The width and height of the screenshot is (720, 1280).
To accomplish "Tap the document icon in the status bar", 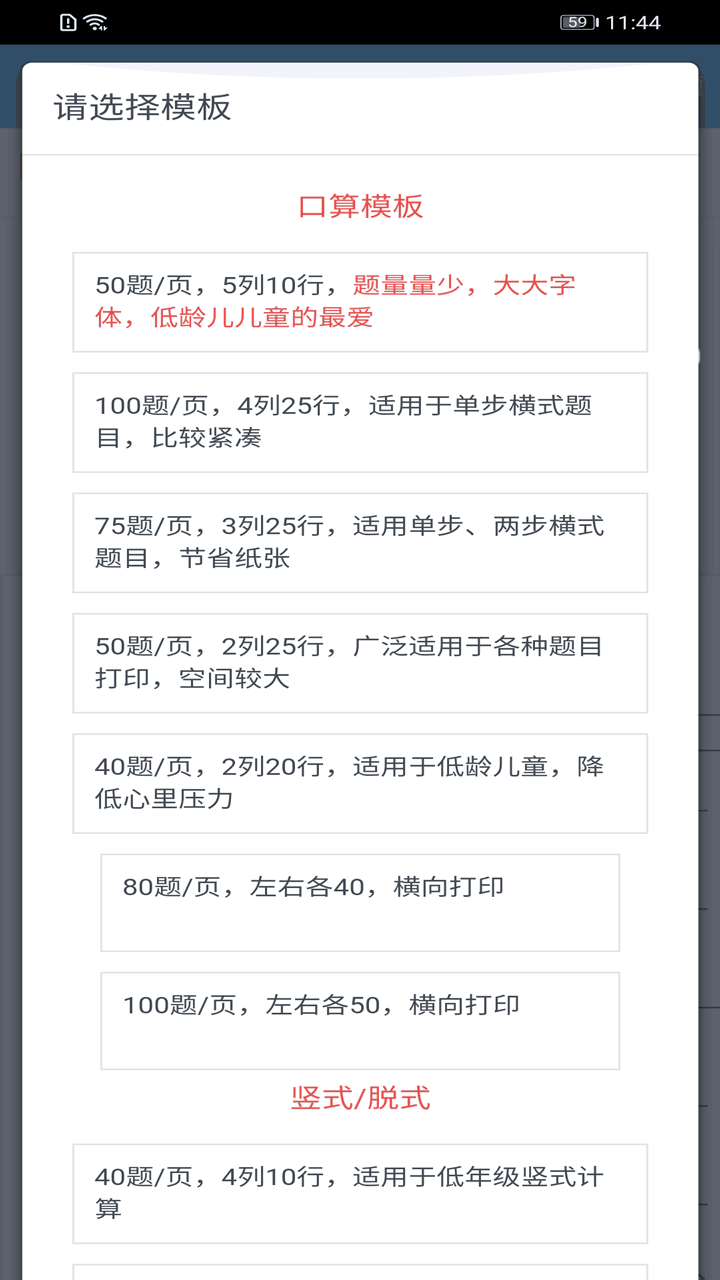I will click(66, 20).
